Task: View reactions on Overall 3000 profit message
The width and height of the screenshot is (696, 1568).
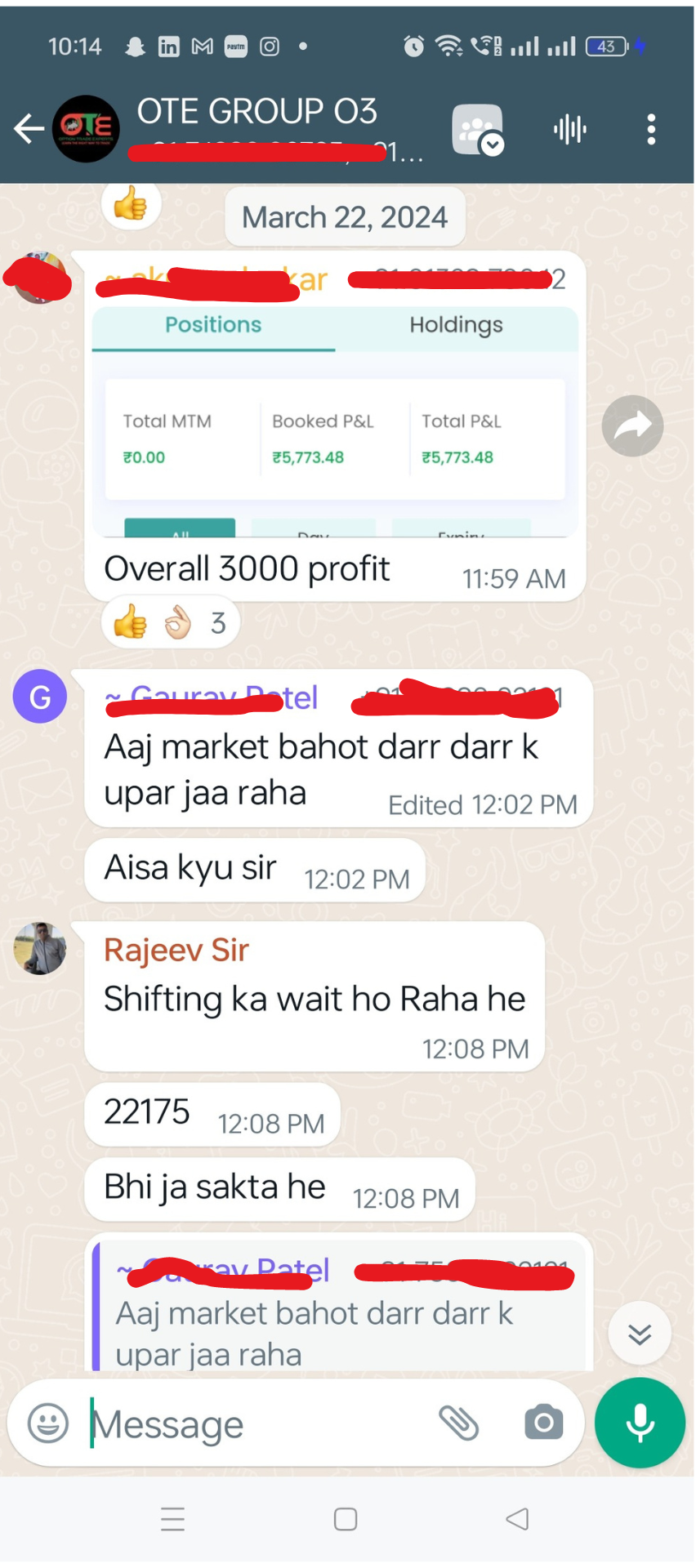Action: tap(170, 624)
